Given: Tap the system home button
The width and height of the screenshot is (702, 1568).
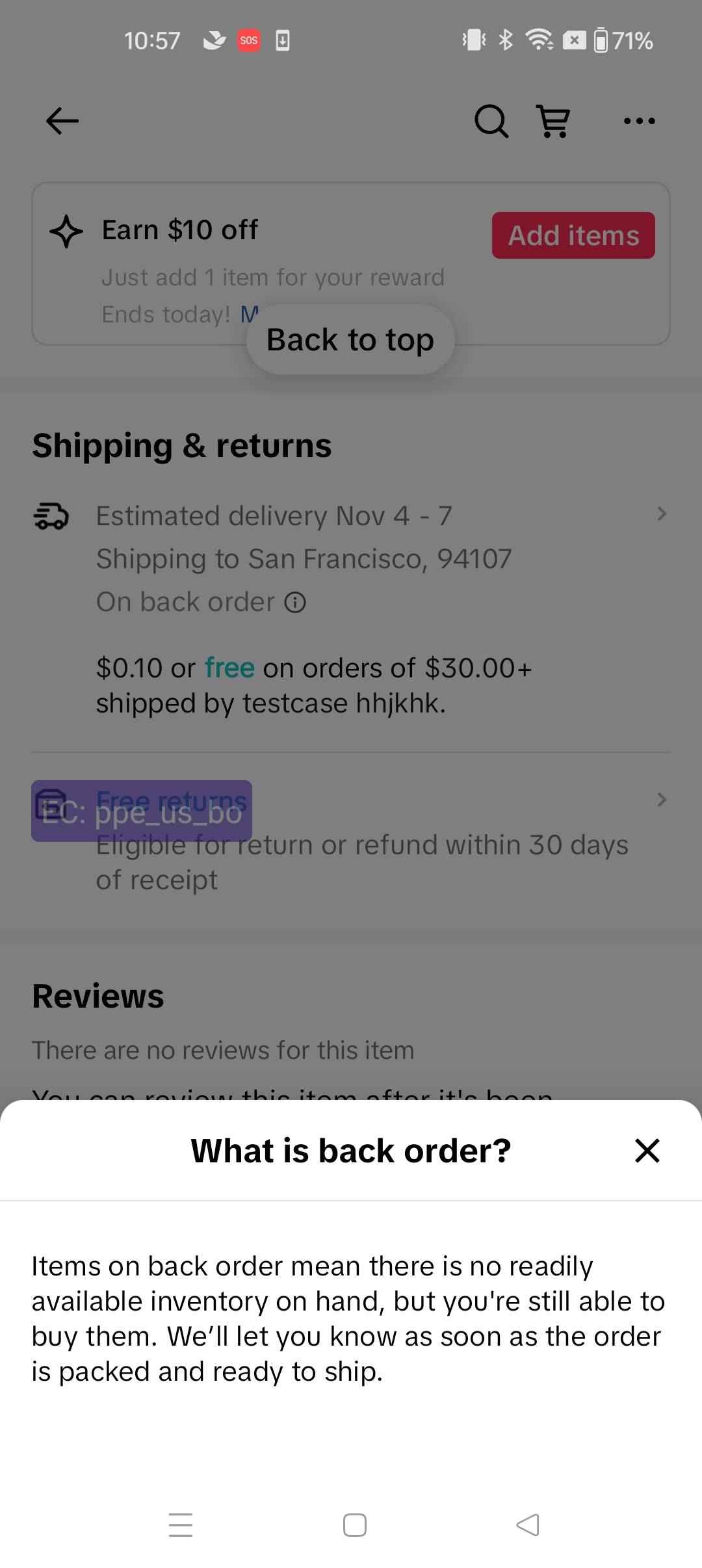Looking at the screenshot, I should (354, 1525).
